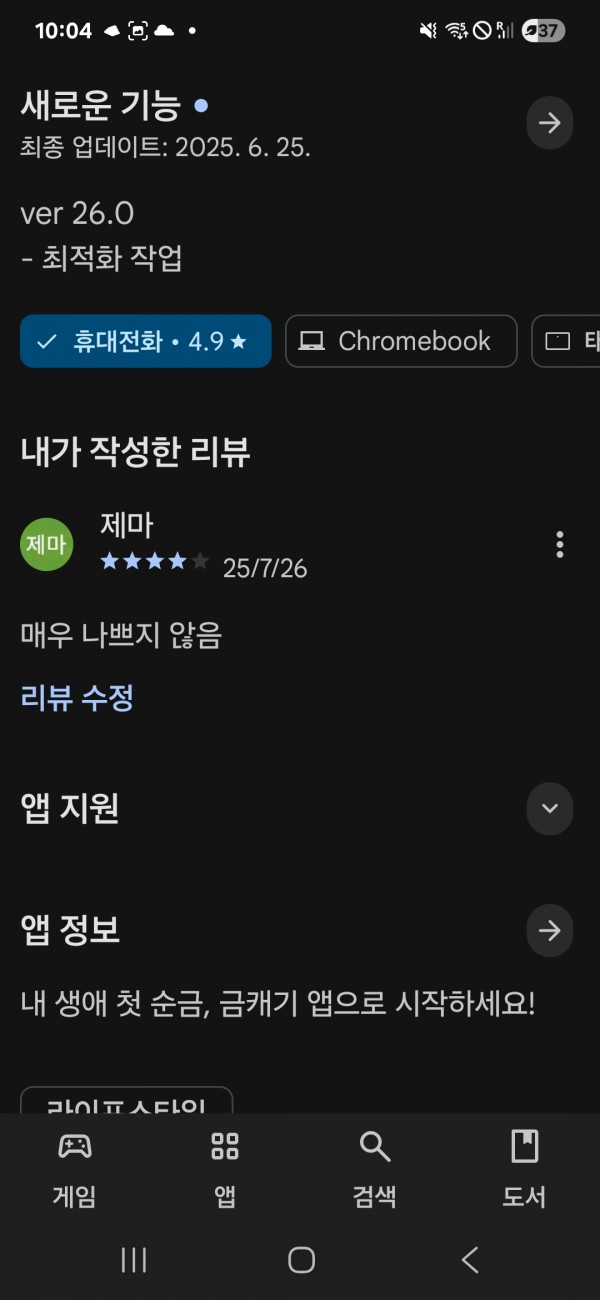
Task: Select the 휴대전화 4.9 rating chip
Action: click(146, 341)
